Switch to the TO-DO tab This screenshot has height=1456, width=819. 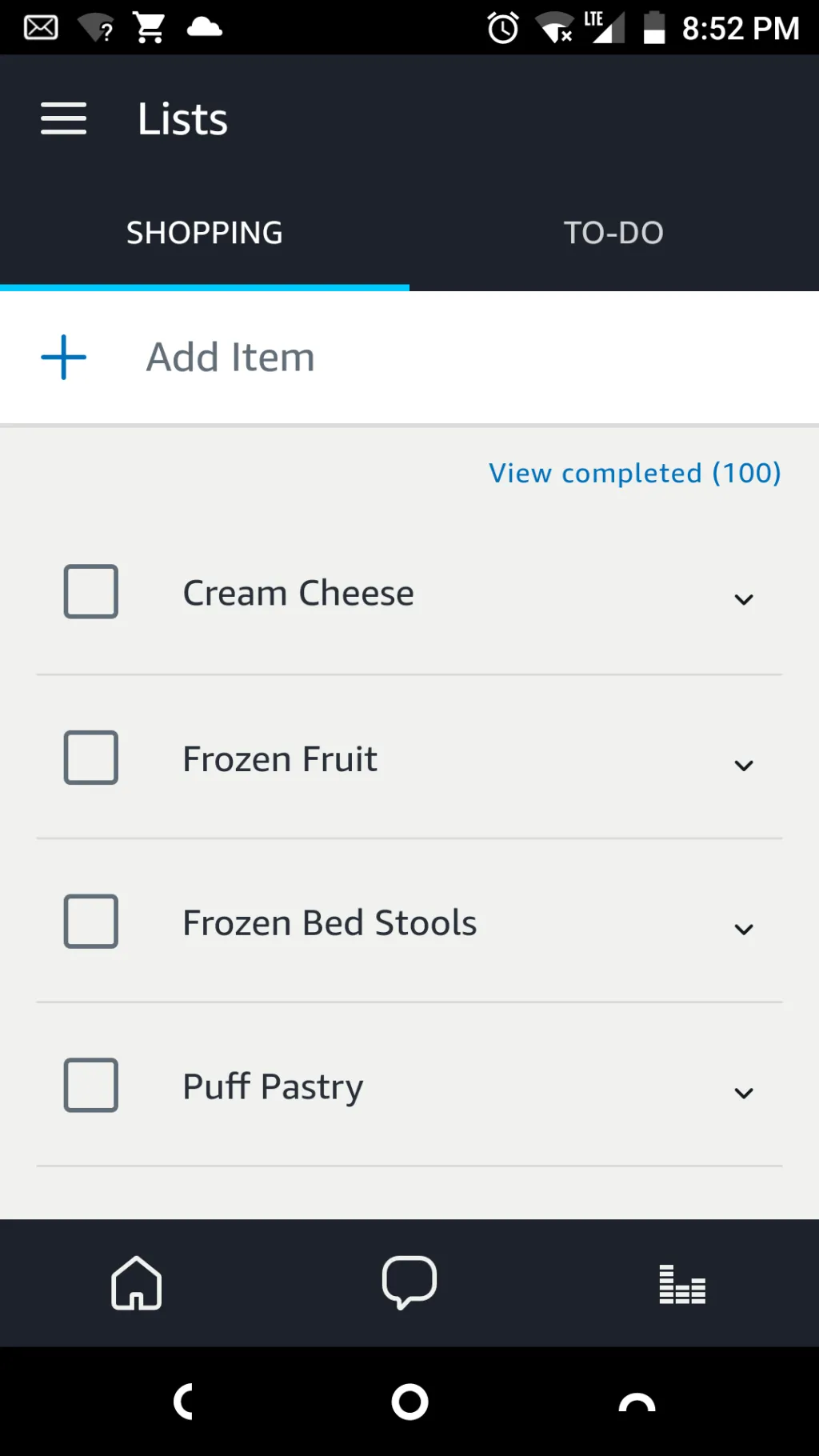pos(614,233)
